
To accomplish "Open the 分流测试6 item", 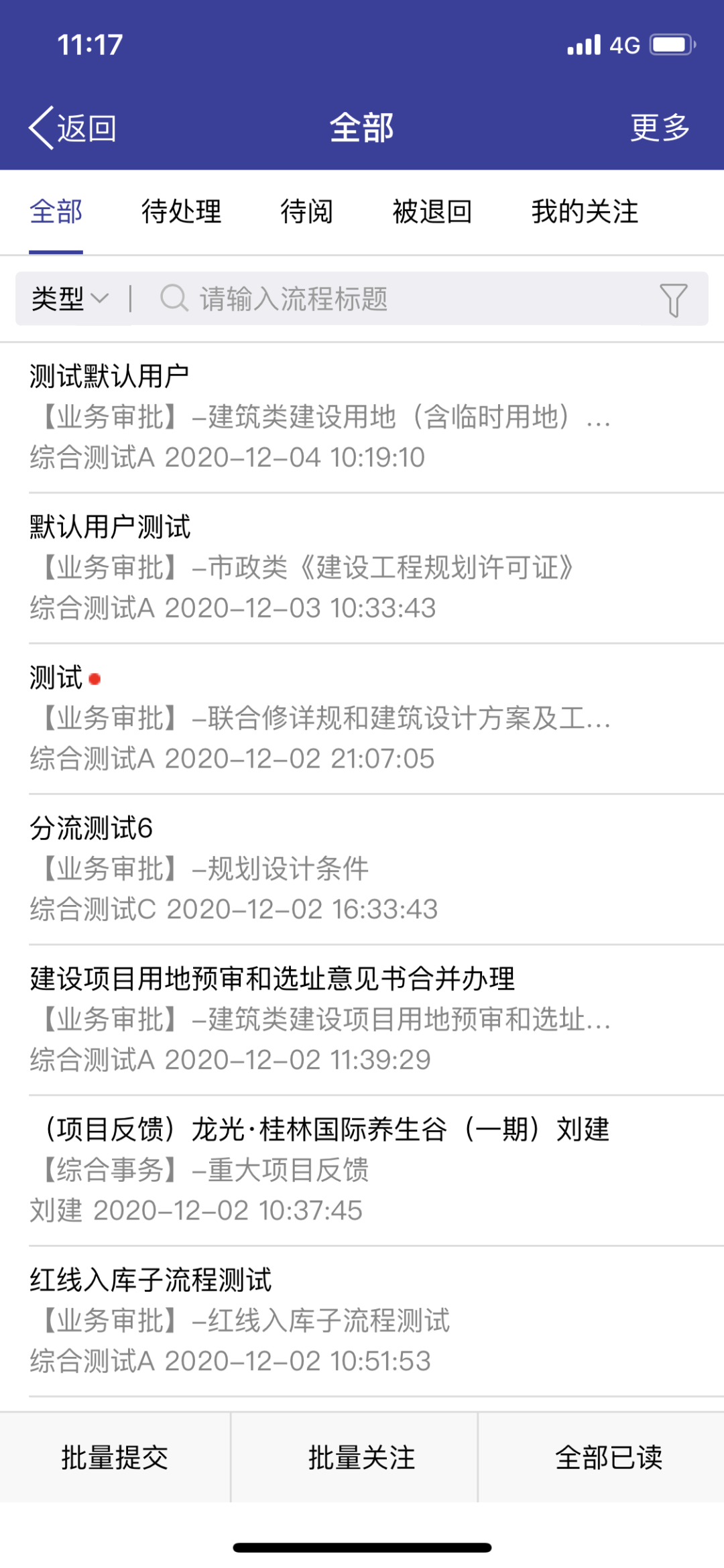I will pos(362,869).
